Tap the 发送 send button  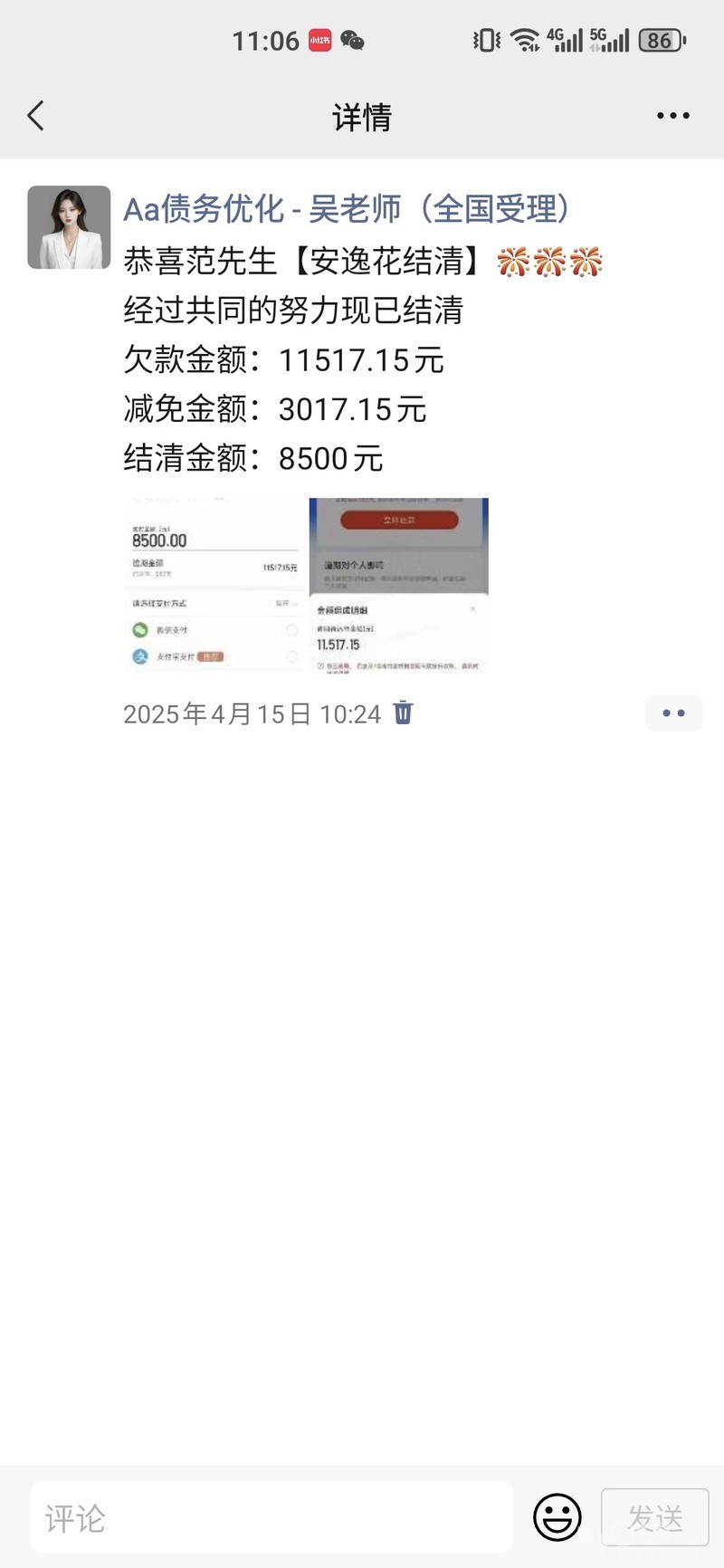[x=654, y=1517]
